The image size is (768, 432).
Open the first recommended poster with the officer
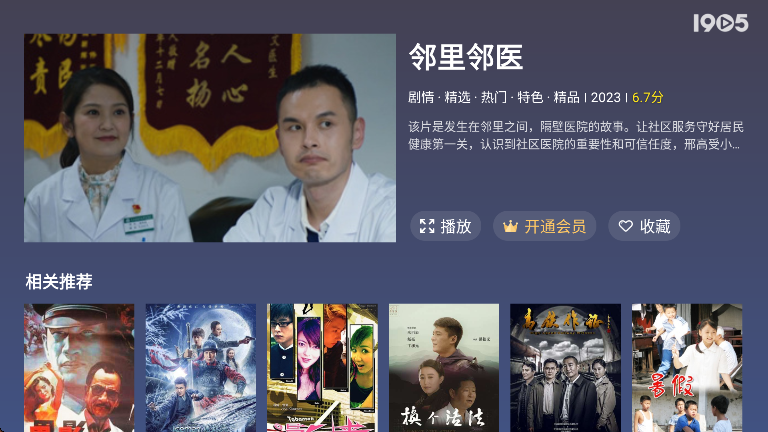tap(79, 367)
